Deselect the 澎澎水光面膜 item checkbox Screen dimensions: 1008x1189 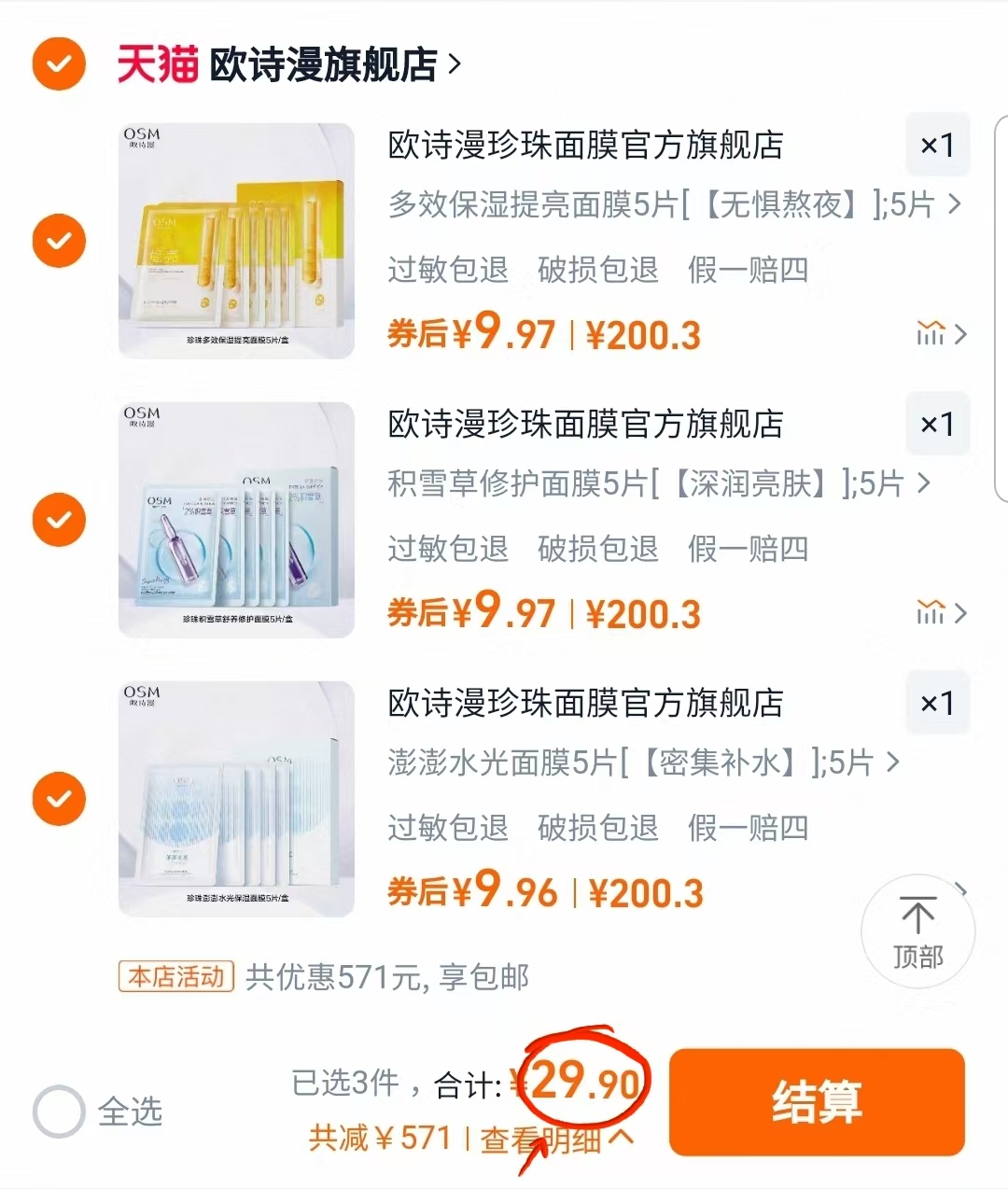pos(59,799)
